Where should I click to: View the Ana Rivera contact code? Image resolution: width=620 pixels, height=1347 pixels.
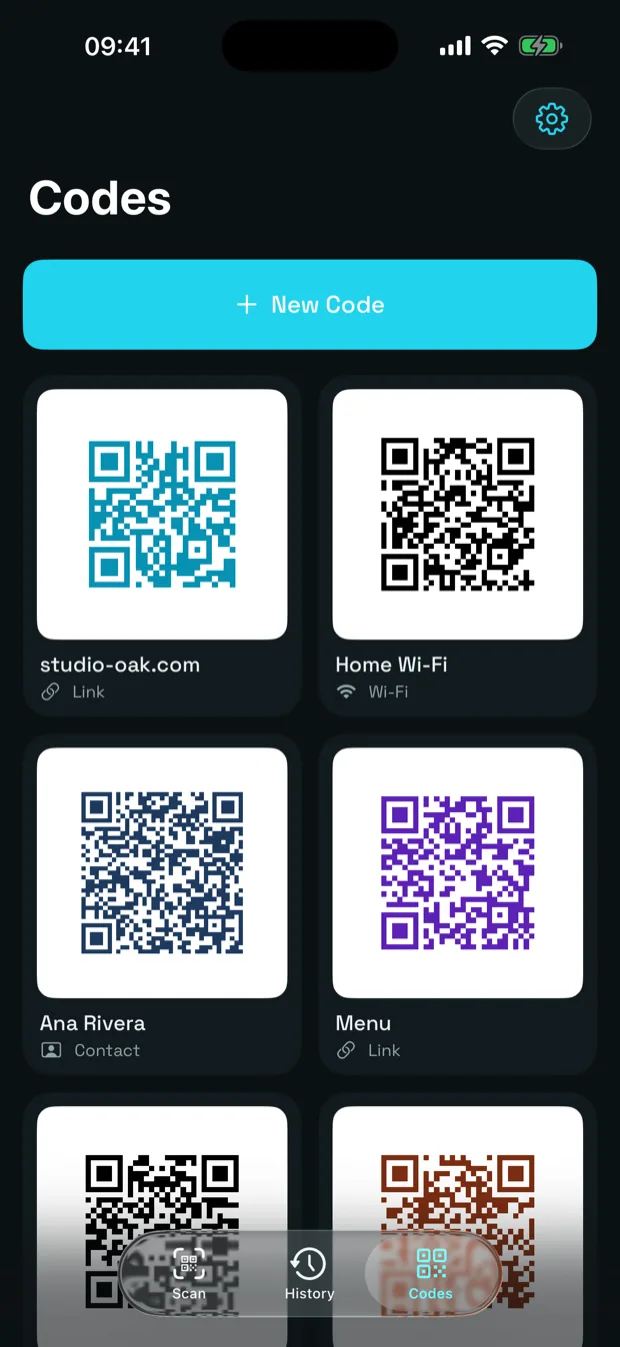click(x=162, y=905)
